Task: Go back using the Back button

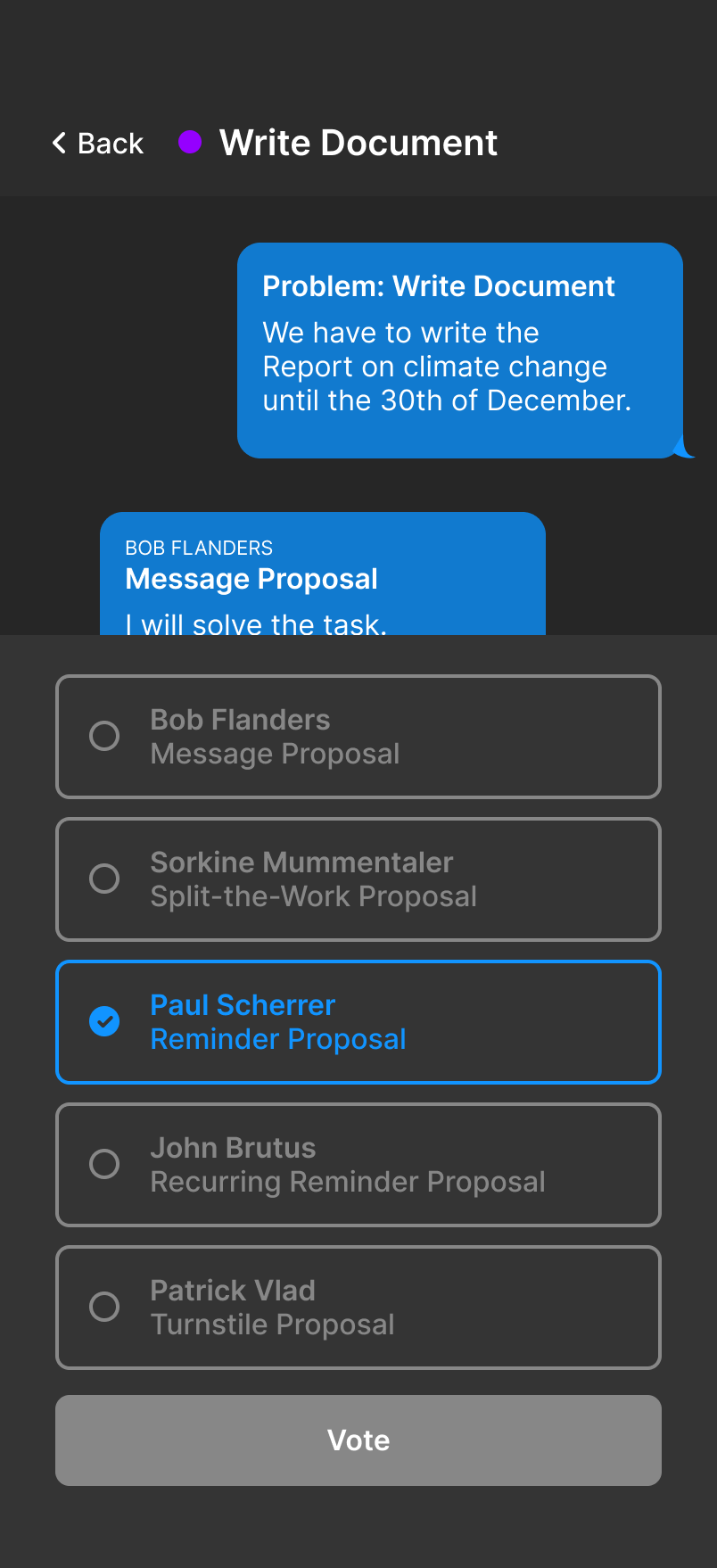Action: 98,143
